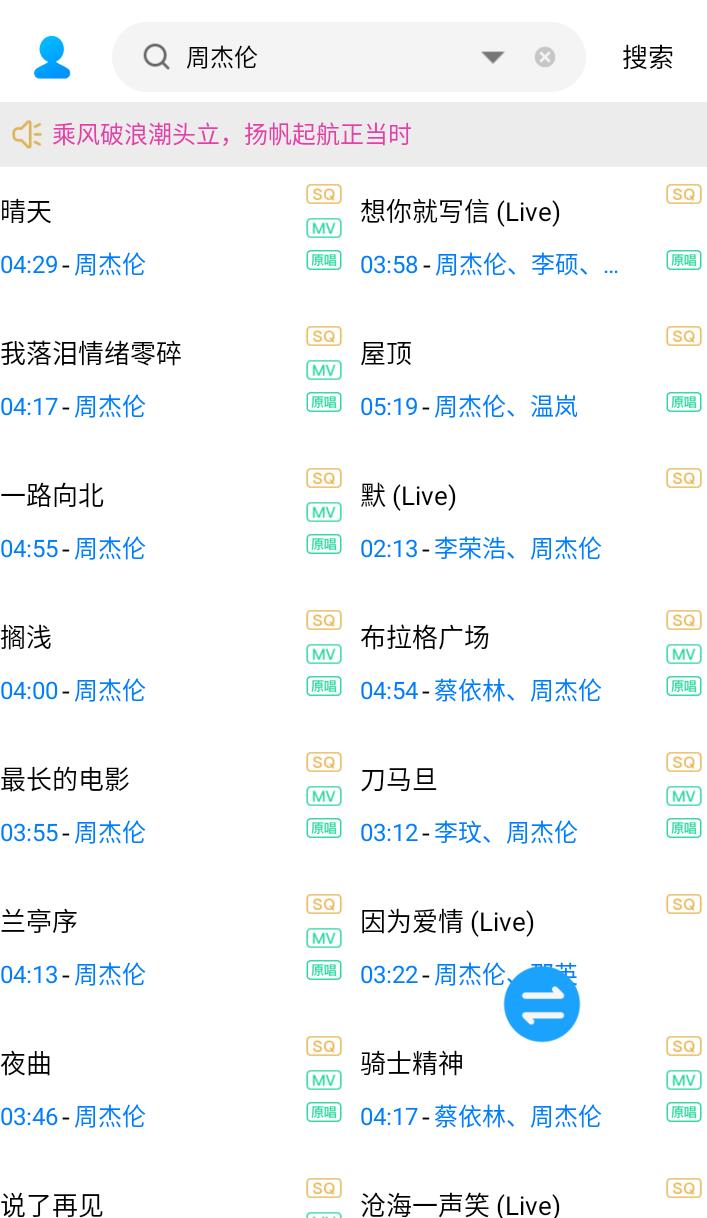Tap the blue floating switch button
Screen dimensions: 707x1218
pos(542,1004)
